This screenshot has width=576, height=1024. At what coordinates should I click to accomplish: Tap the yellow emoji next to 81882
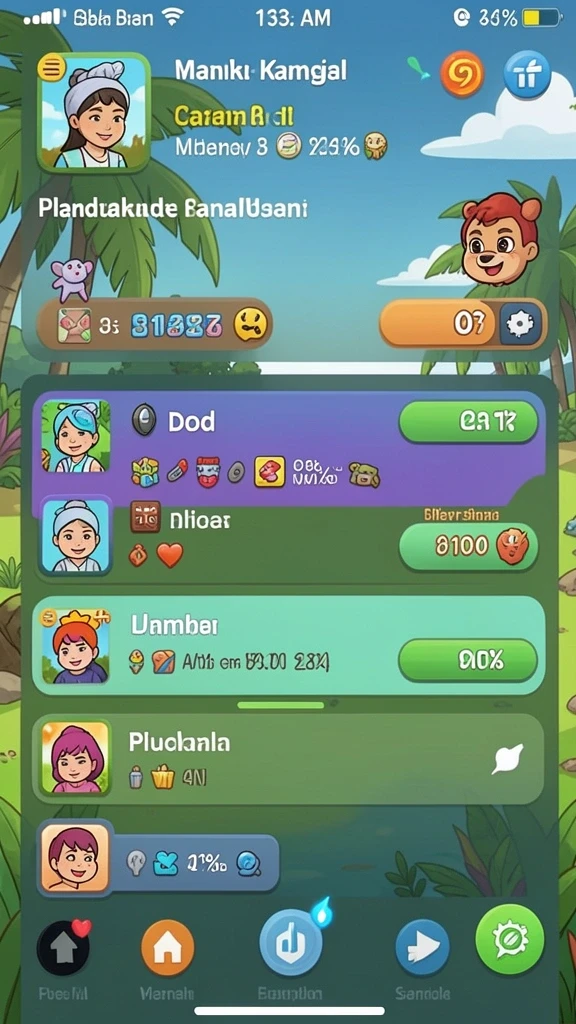pyautogui.click(x=252, y=325)
